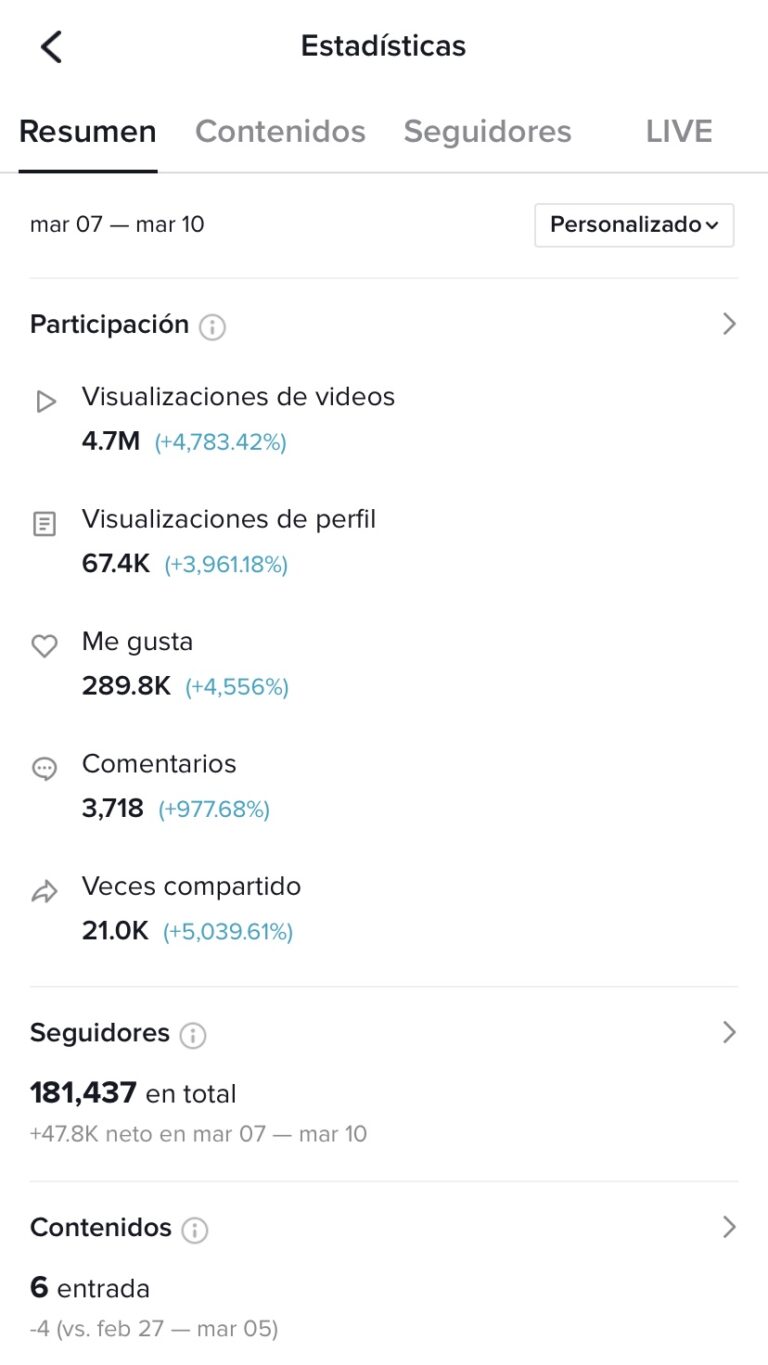Open the LIVE tab
This screenshot has width=768, height=1365.
point(679,132)
